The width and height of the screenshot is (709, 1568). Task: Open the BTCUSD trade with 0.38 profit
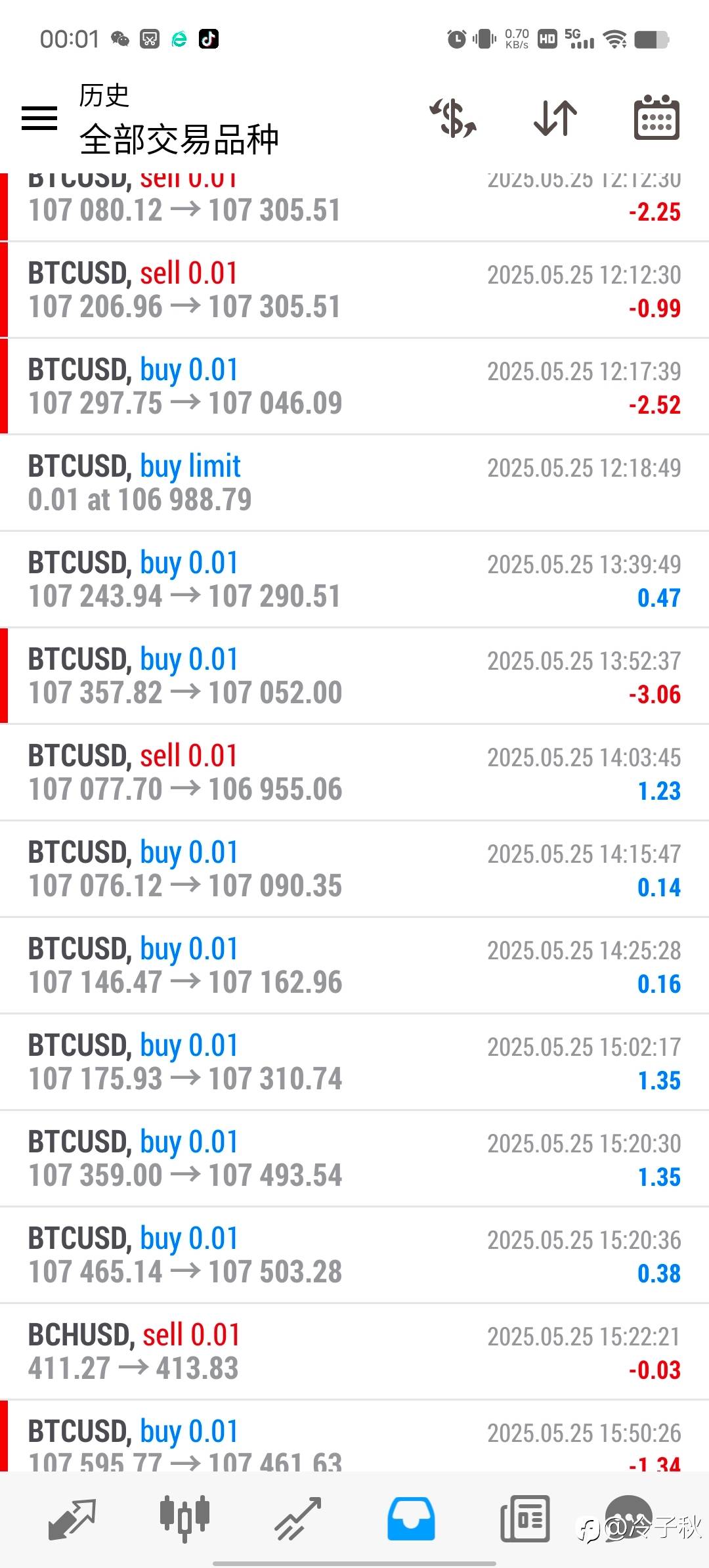pyautogui.click(x=354, y=1255)
